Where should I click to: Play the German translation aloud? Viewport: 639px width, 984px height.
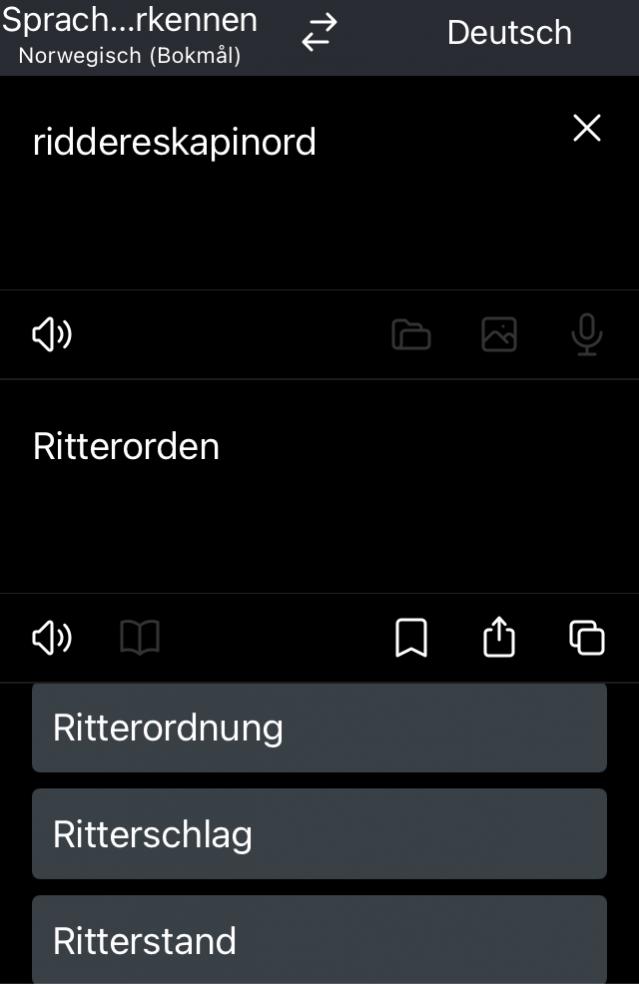[52, 638]
